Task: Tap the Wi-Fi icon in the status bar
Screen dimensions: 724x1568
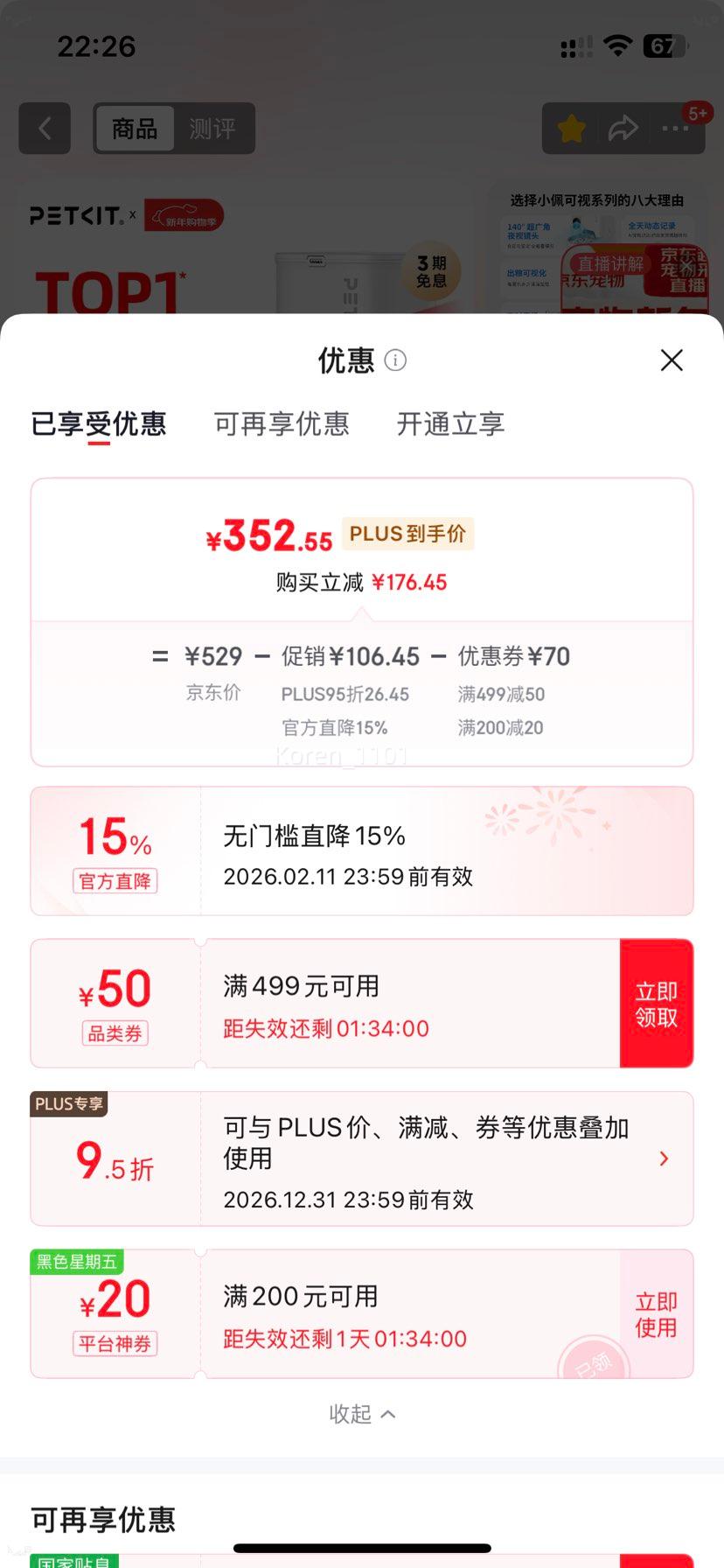Action: coord(617,45)
